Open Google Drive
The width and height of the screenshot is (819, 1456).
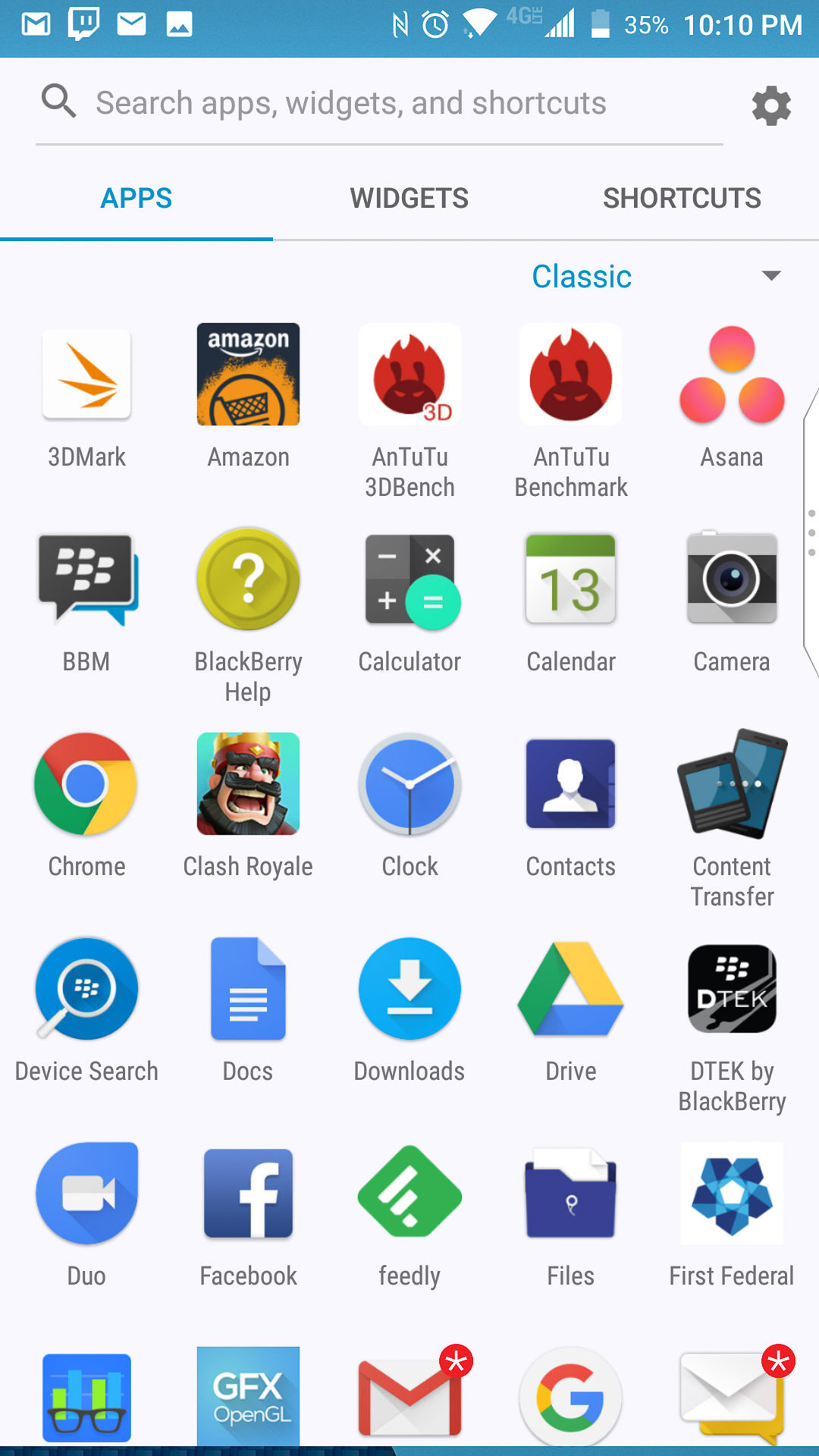tap(570, 990)
